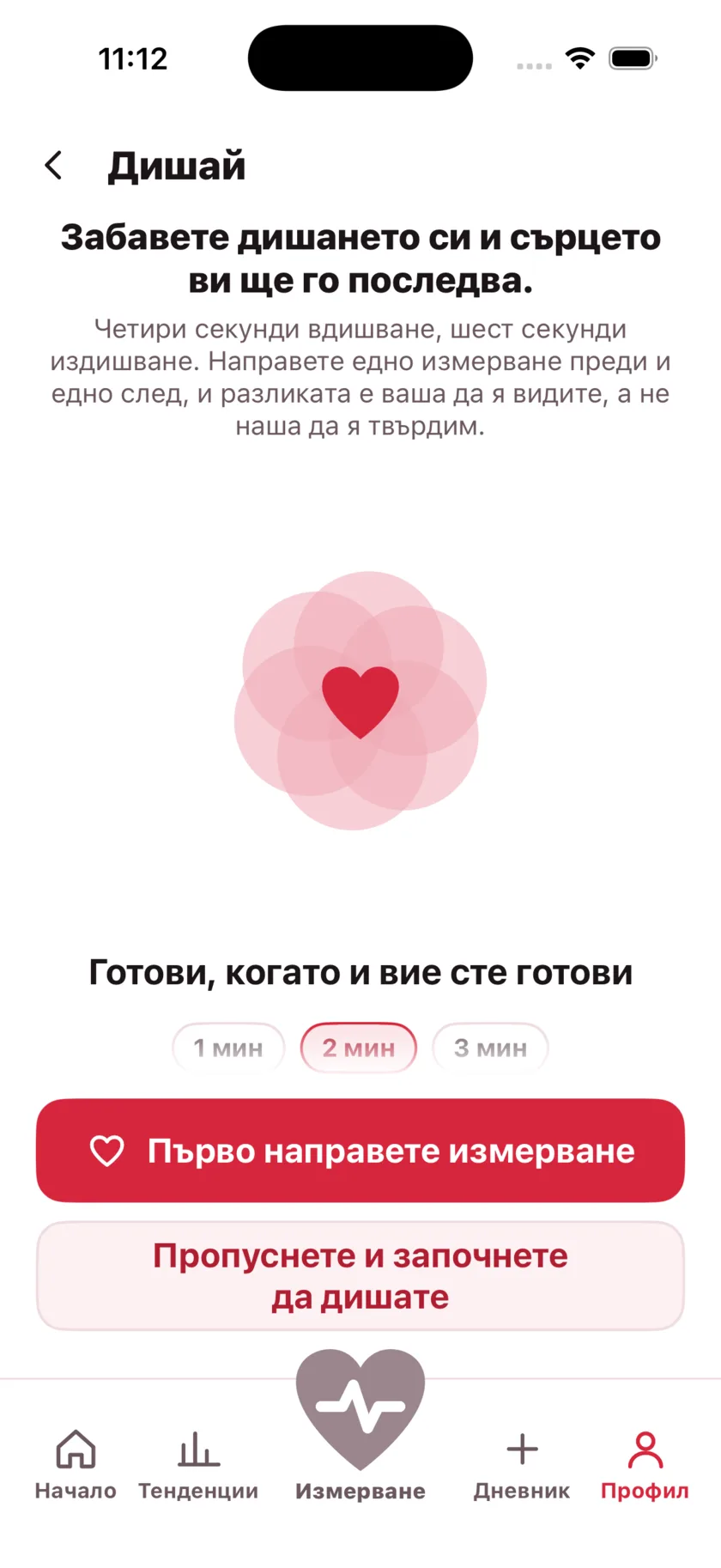This screenshot has width=721, height=1568.
Task: Open the Профил tab
Action: pos(645,1465)
